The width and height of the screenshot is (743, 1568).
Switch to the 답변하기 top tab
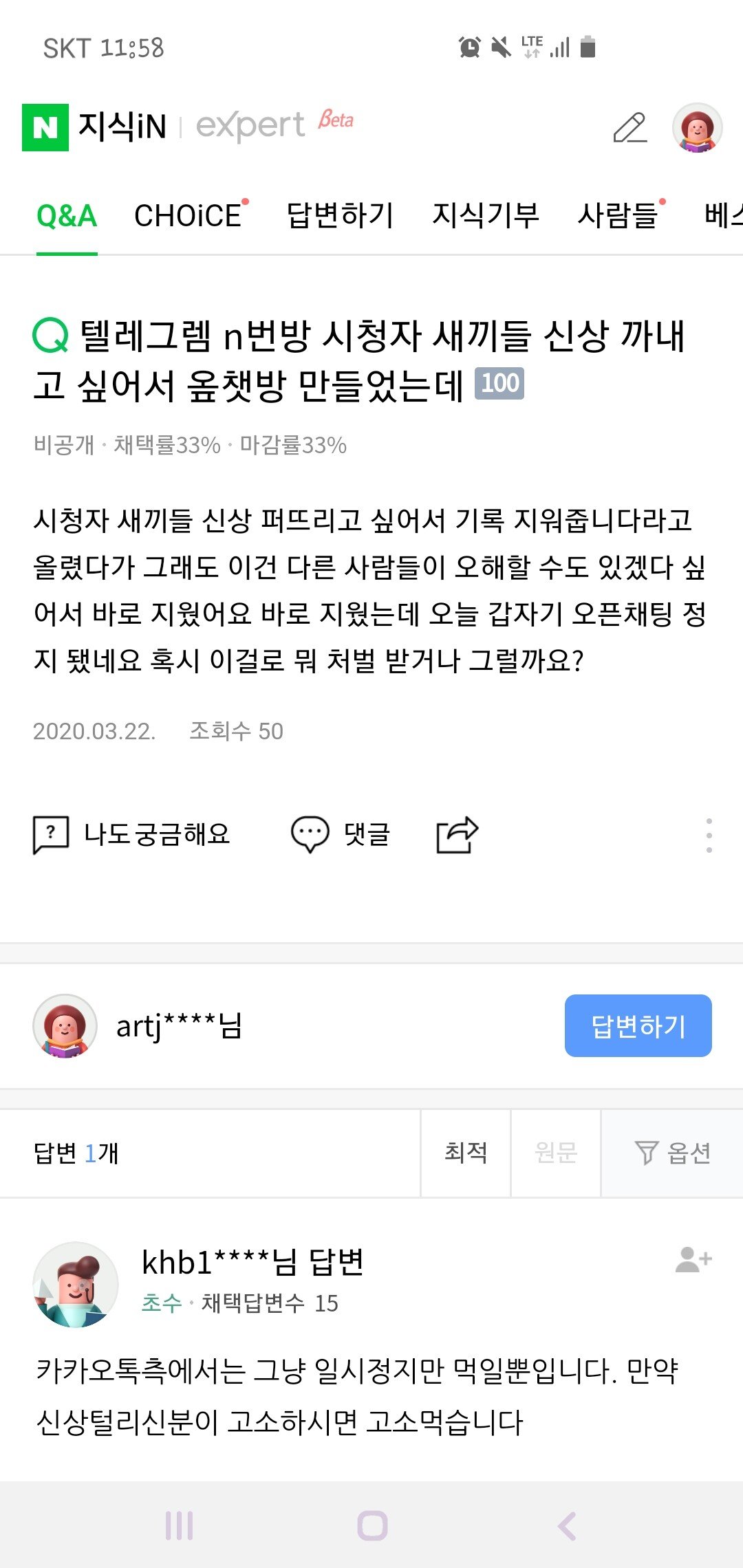pos(340,215)
